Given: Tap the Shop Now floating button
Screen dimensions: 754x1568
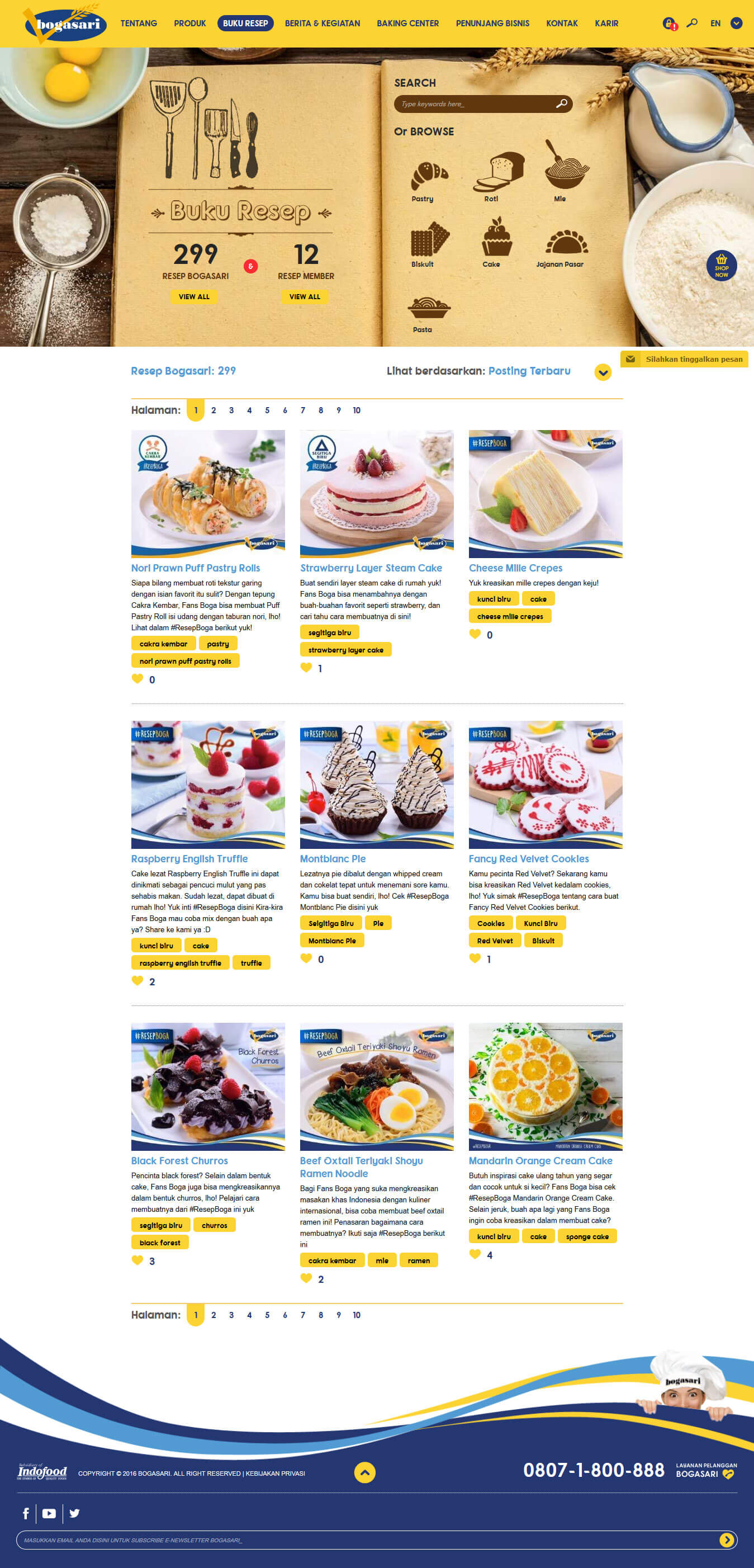Looking at the screenshot, I should (x=721, y=266).
